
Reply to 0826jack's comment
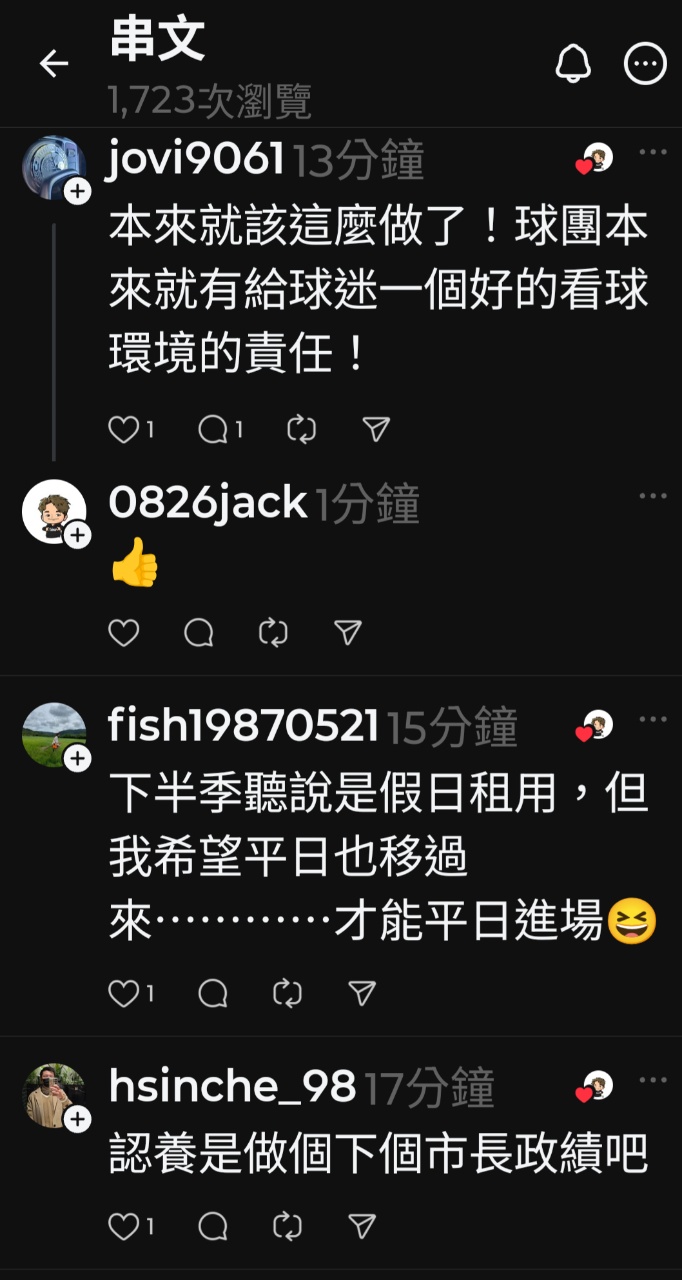pos(199,633)
